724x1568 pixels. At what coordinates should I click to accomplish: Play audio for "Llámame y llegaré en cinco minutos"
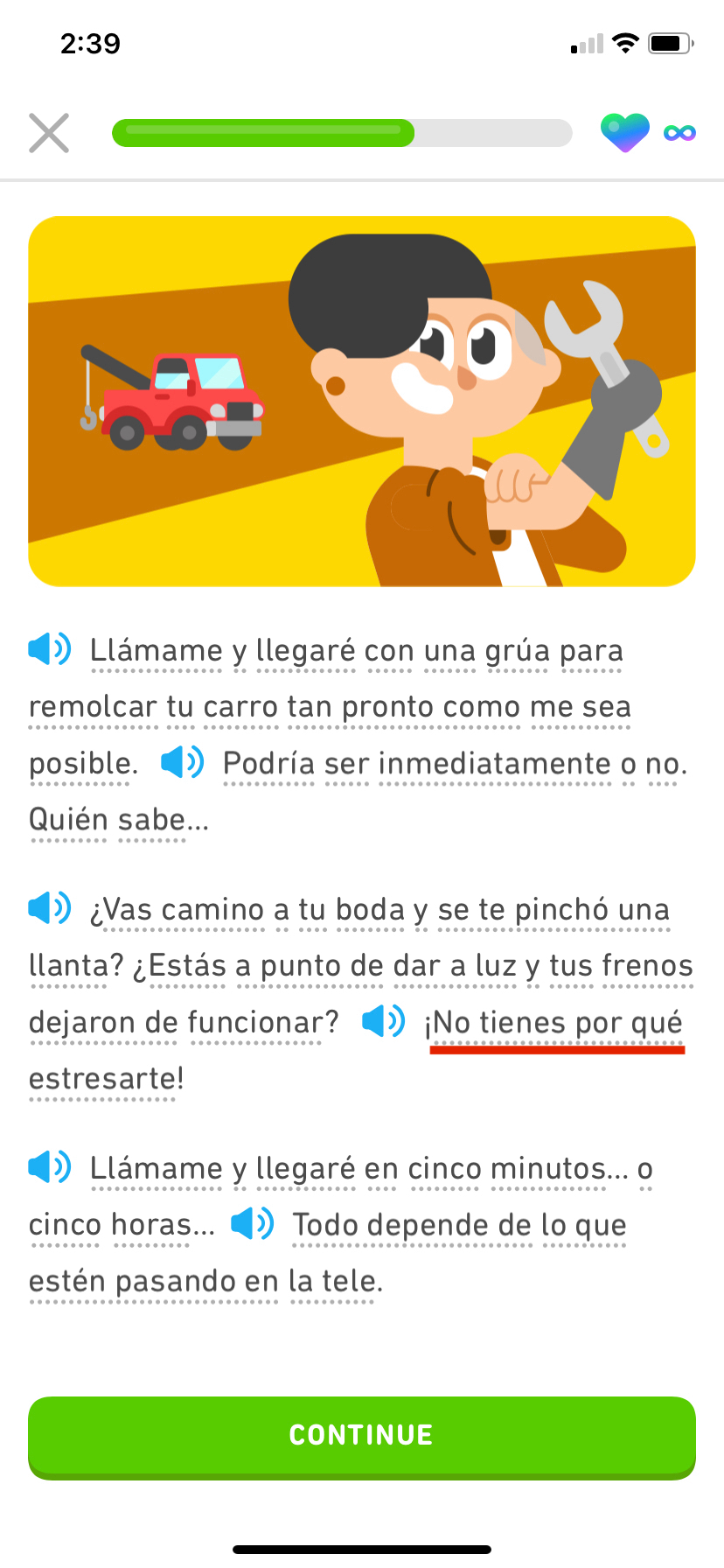[x=50, y=1166]
